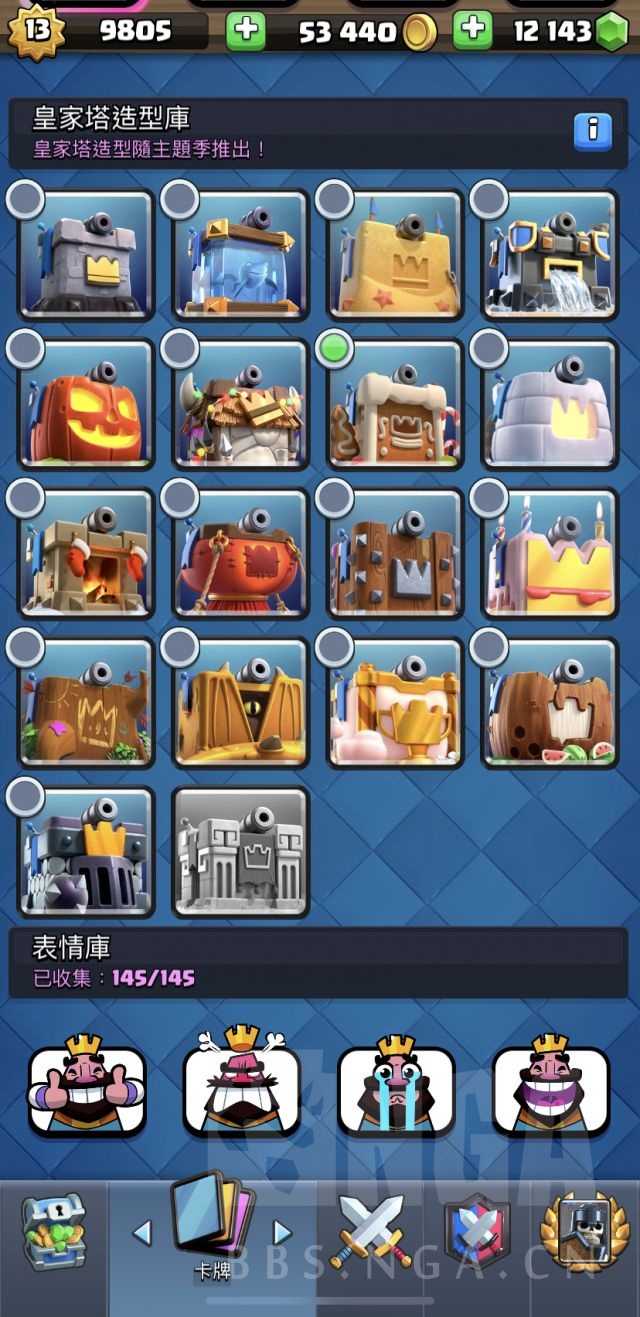
Task: Pick the waterfall fortress tower skin
Action: pyautogui.click(x=549, y=254)
